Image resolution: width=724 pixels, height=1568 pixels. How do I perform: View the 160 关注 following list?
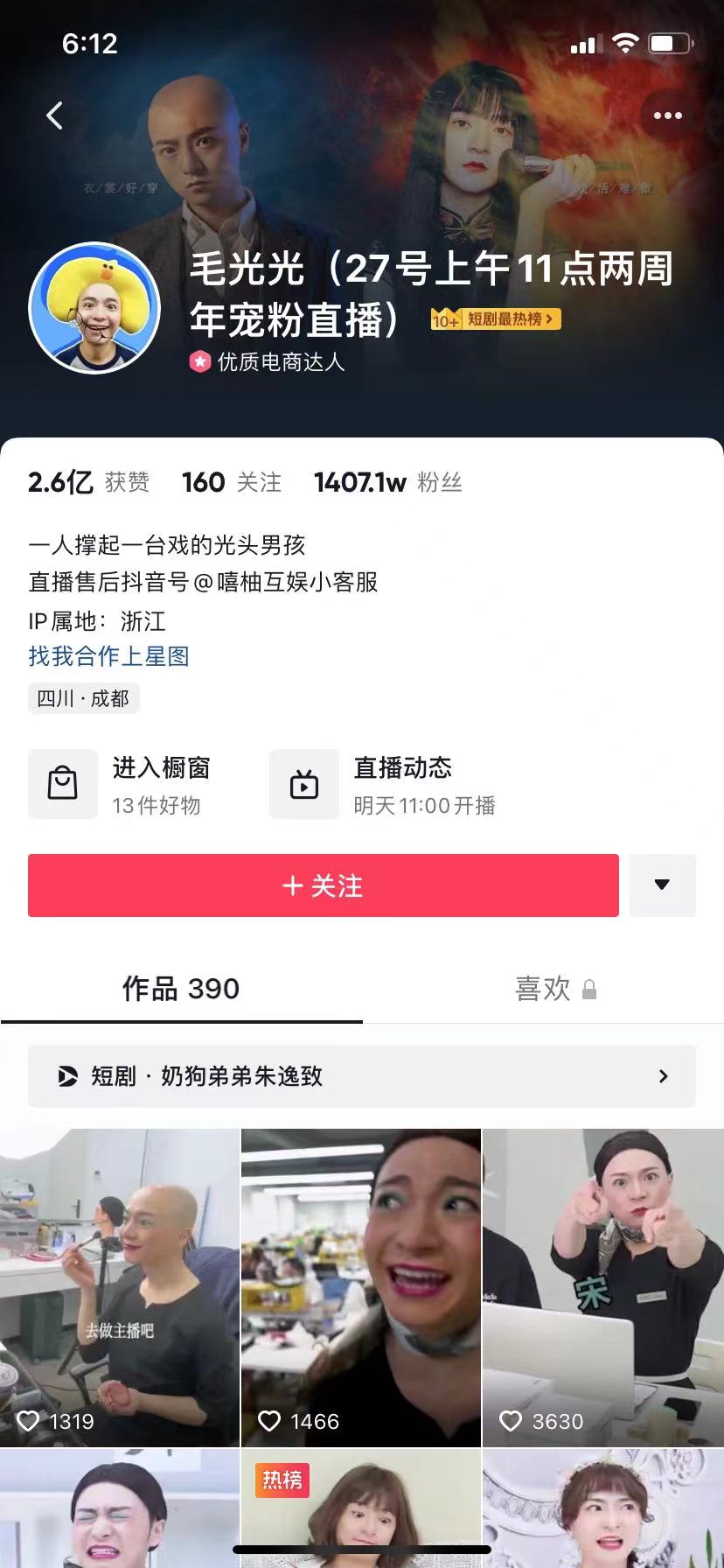[231, 482]
